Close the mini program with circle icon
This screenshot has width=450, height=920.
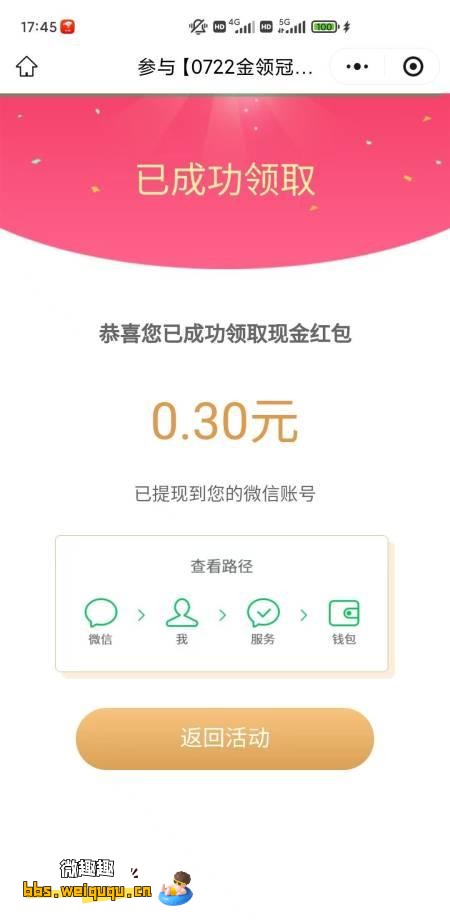(413, 67)
